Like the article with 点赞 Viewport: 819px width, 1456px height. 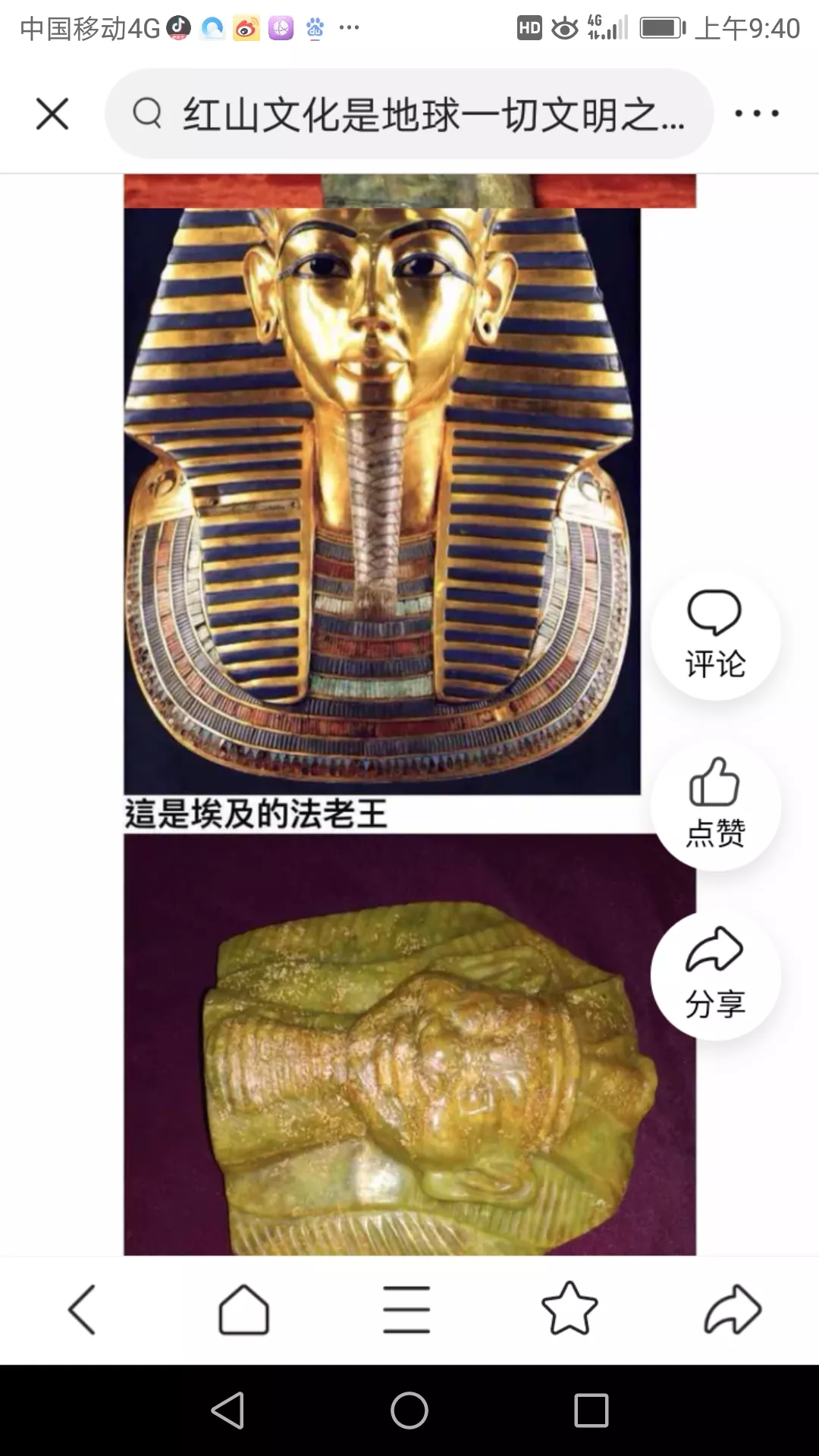[x=715, y=805]
